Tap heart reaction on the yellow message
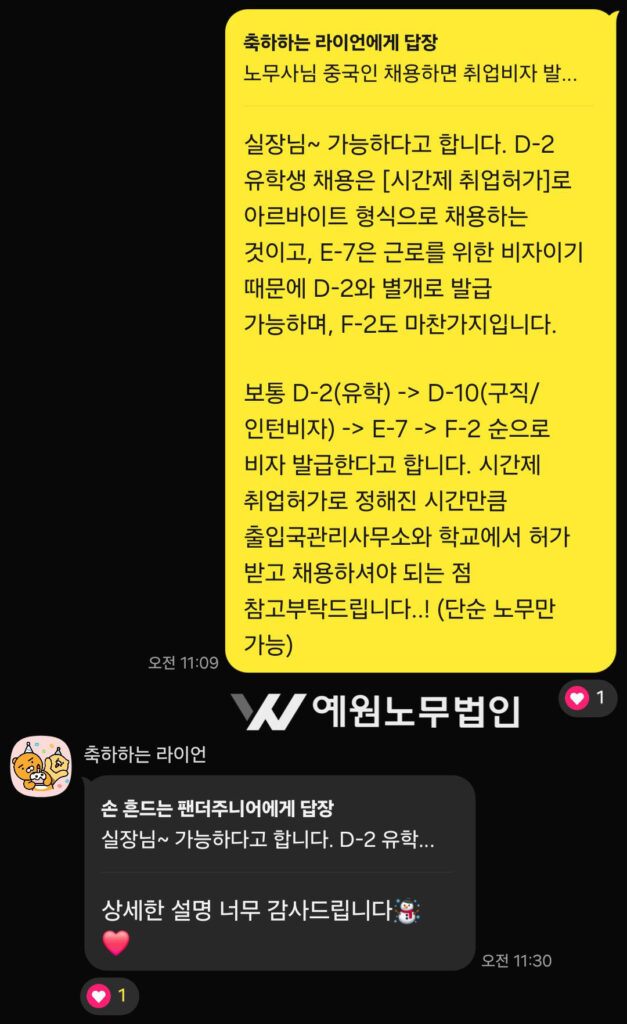Viewport: 627px width, 1024px height. click(x=588, y=698)
